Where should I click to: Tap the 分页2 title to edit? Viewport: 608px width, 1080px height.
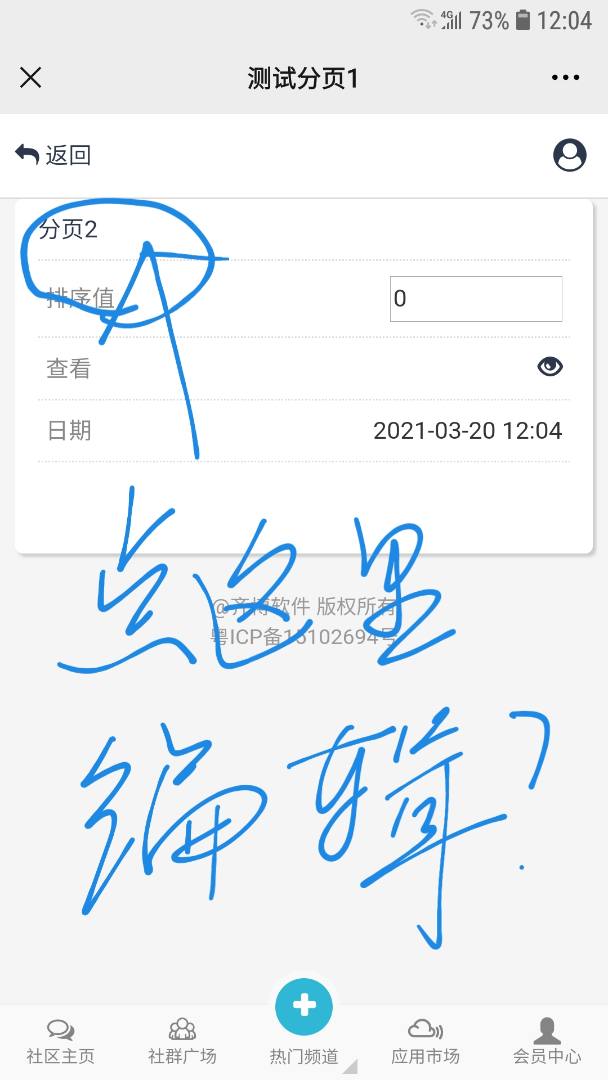click(68, 230)
